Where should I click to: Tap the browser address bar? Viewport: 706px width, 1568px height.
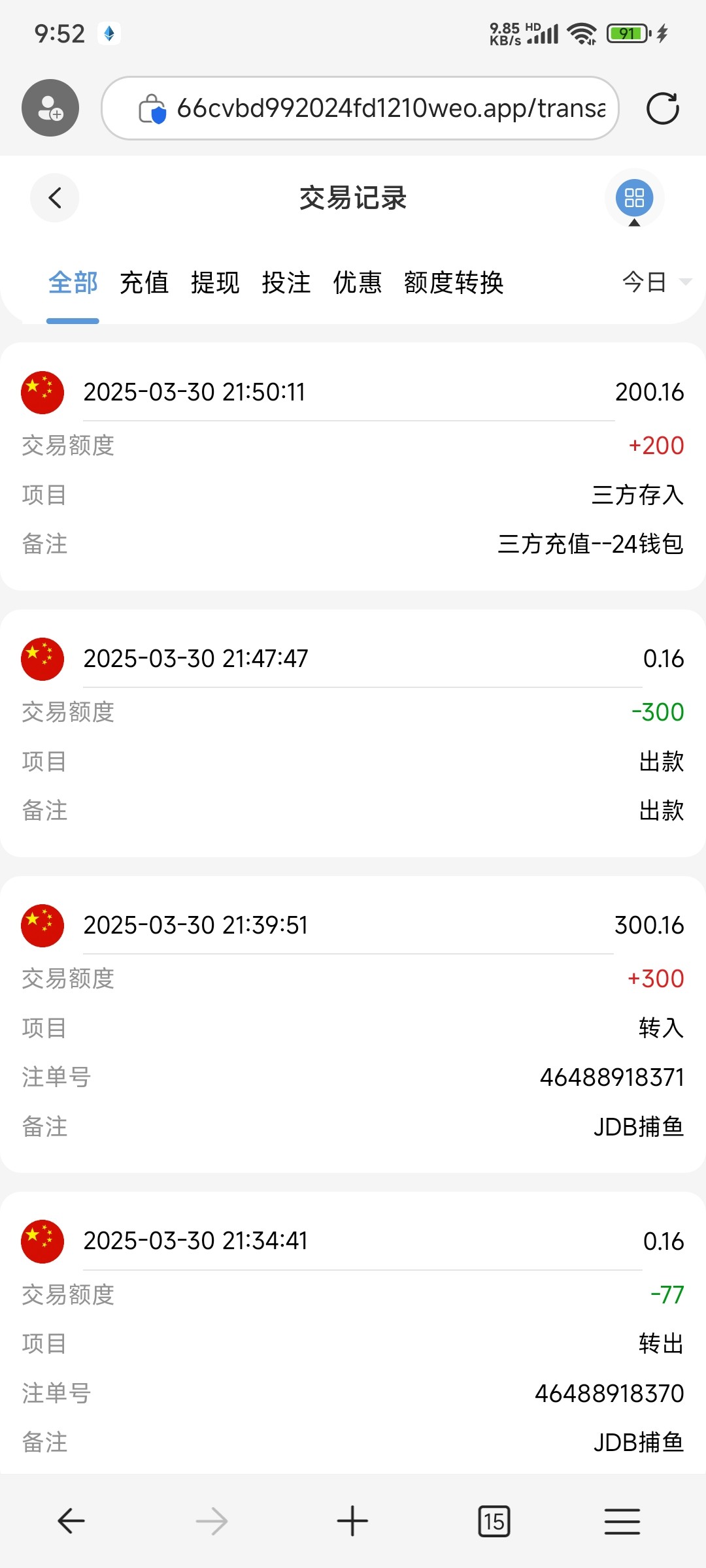click(x=360, y=108)
